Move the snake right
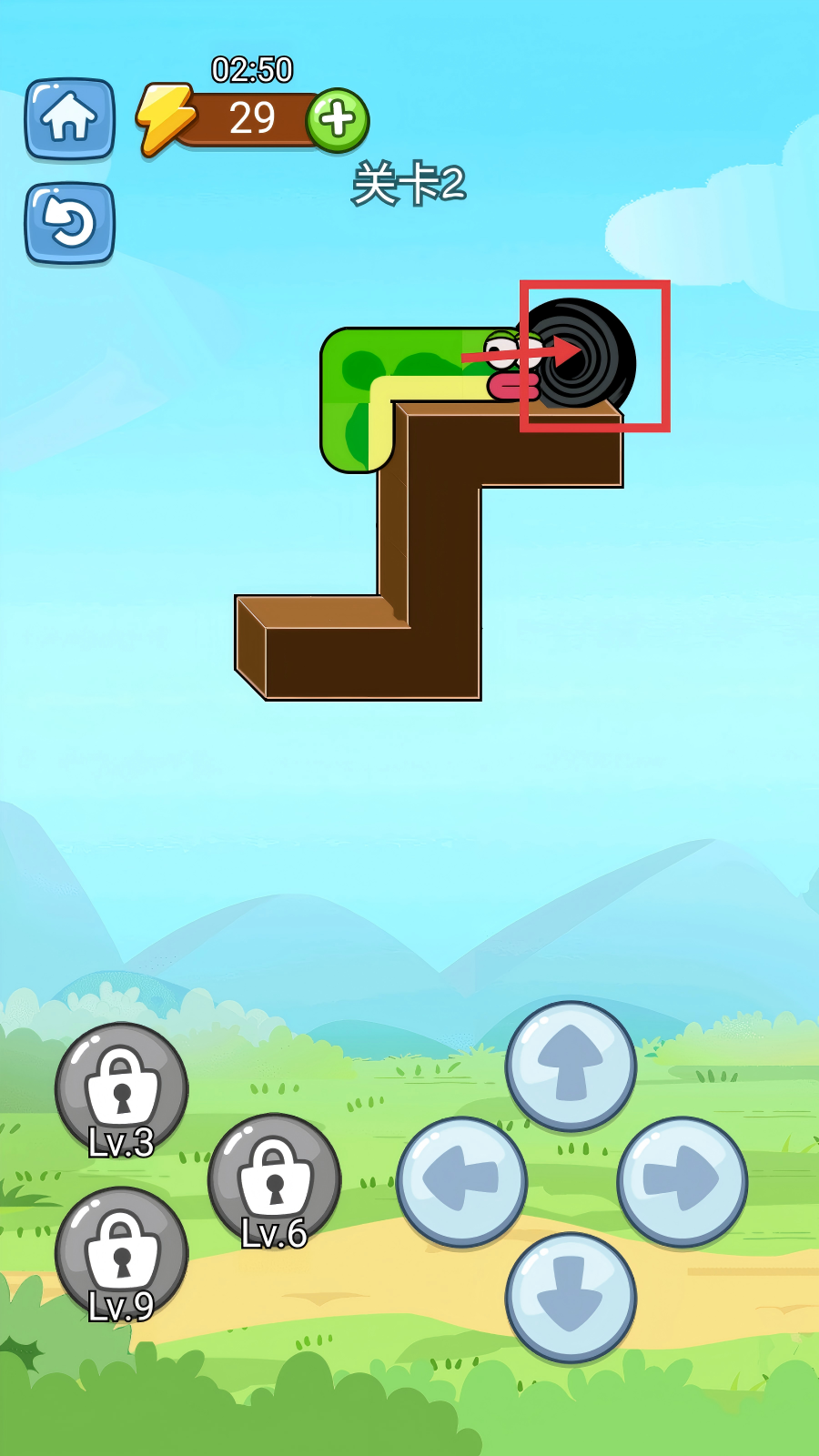Viewport: 819px width, 1456px height. [x=682, y=1181]
